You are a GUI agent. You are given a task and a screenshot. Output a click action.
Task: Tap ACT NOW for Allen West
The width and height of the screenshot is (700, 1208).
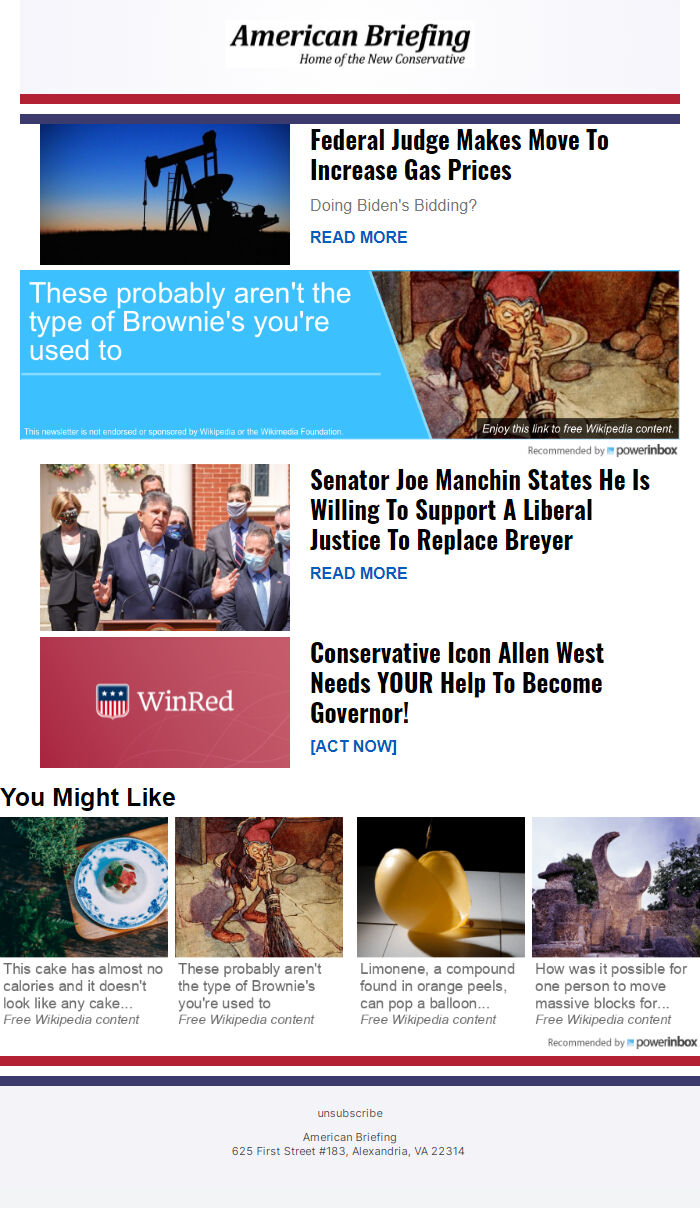click(x=353, y=746)
